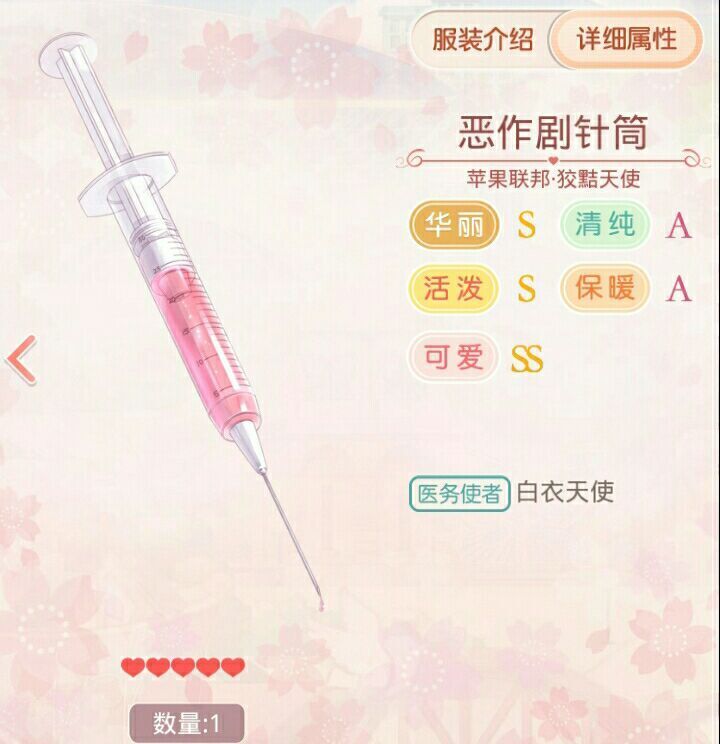This screenshot has width=720, height=744.
Task: Open the 医务使者 tag
Action: click(x=460, y=493)
